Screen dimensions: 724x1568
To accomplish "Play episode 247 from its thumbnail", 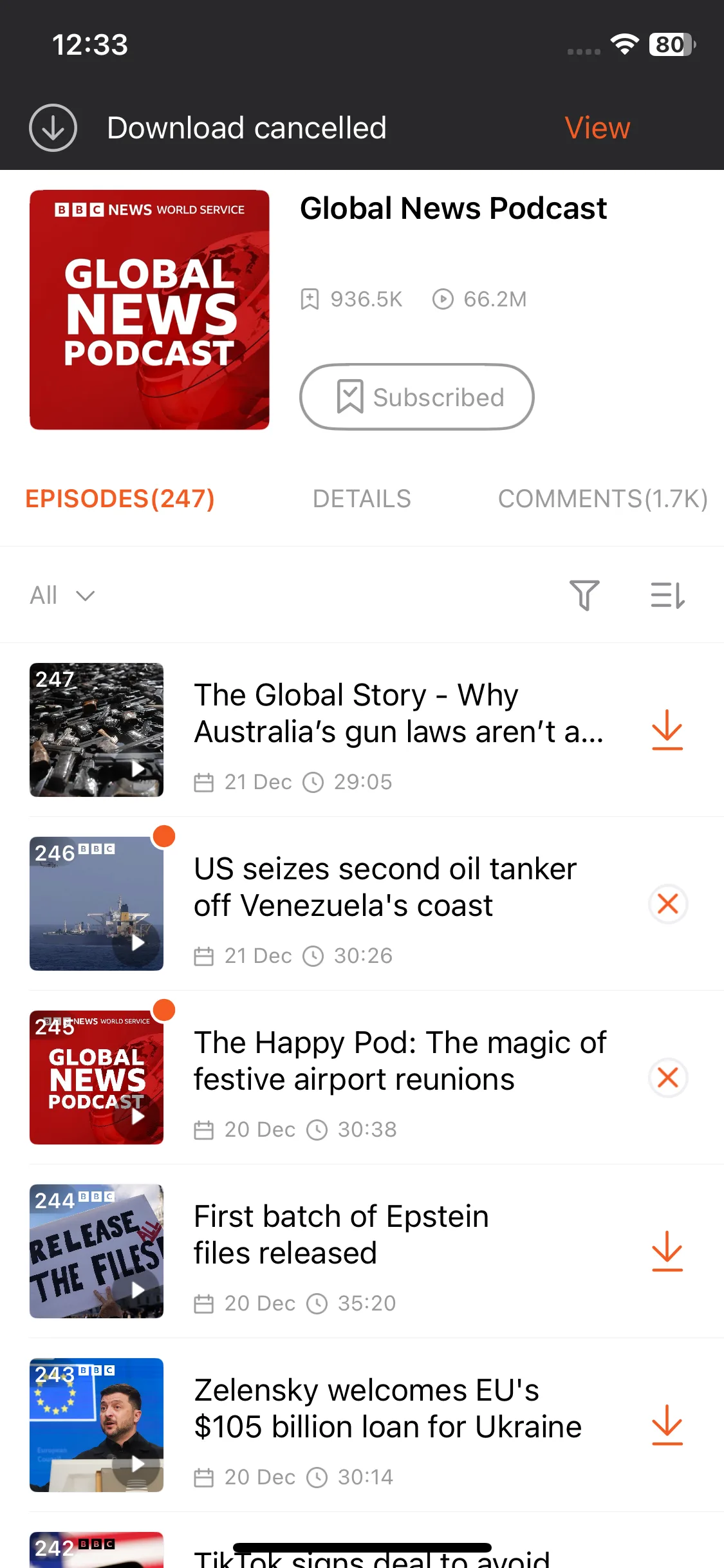I will click(137, 769).
